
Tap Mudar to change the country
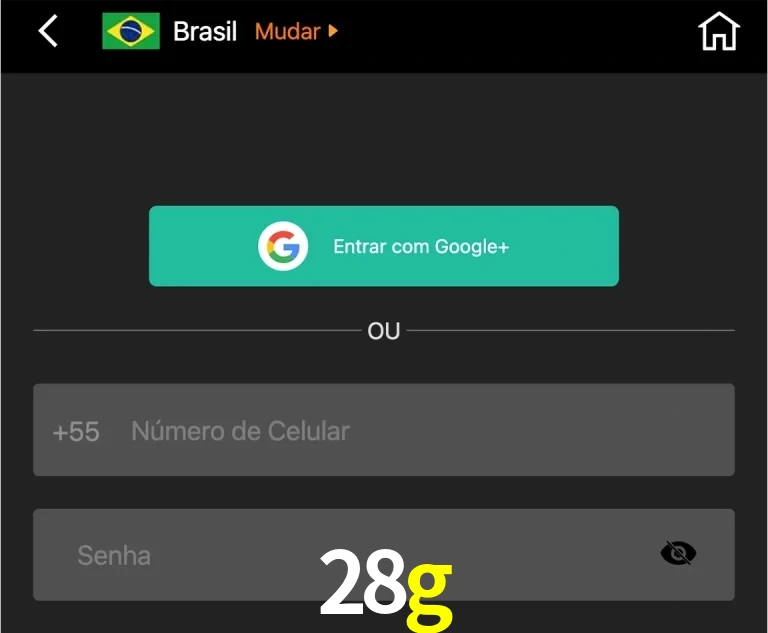click(x=296, y=31)
